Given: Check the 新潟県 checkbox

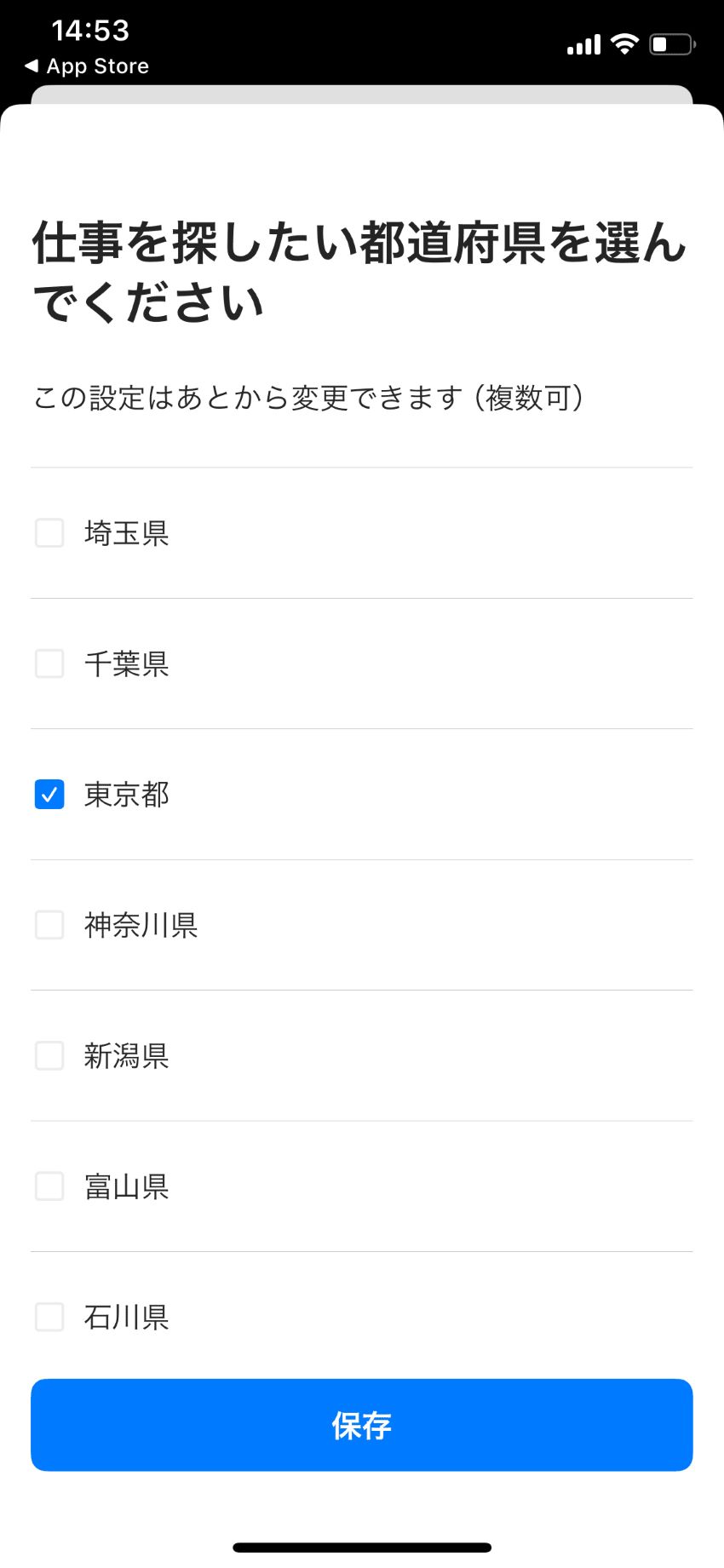Looking at the screenshot, I should point(49,1057).
